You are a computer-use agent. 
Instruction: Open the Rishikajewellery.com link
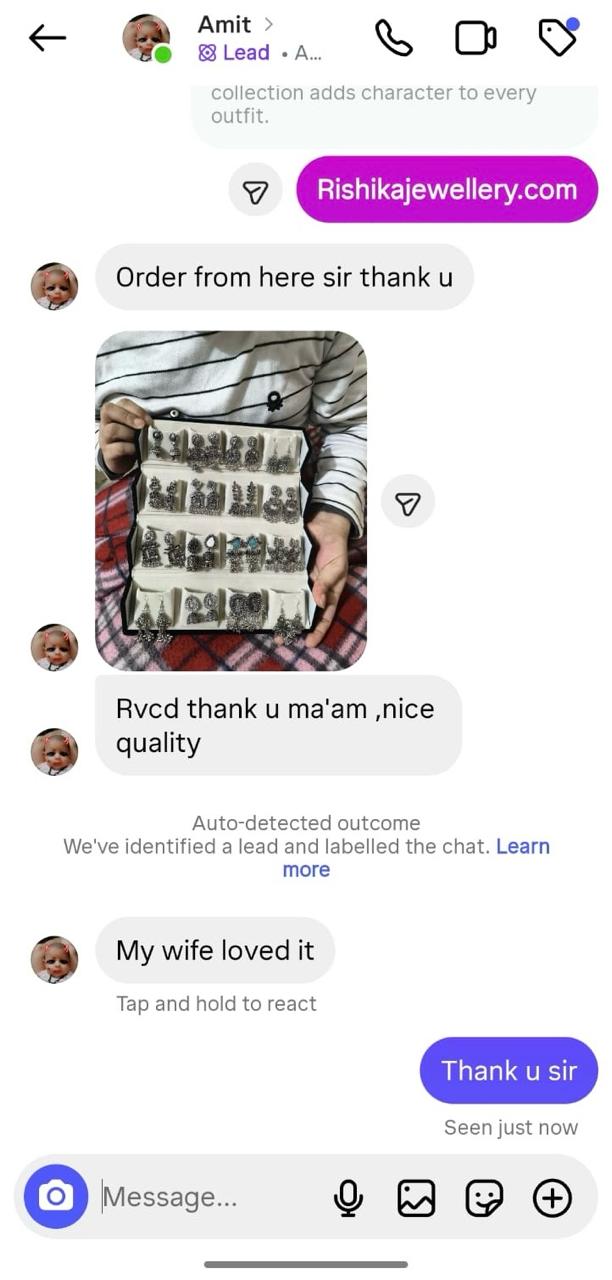point(447,189)
